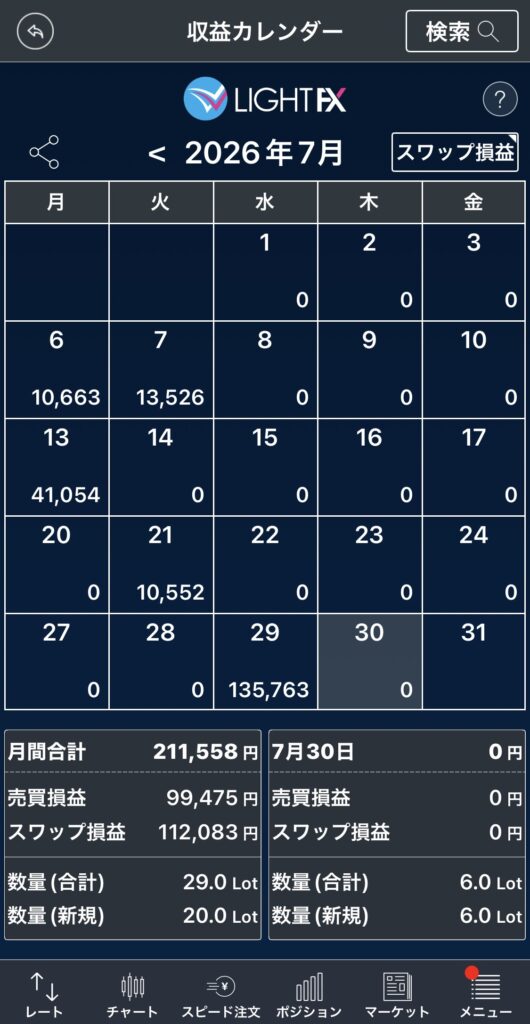Go back using the top-left arrow
Image resolution: width=530 pixels, height=1024 pixels.
point(35,31)
